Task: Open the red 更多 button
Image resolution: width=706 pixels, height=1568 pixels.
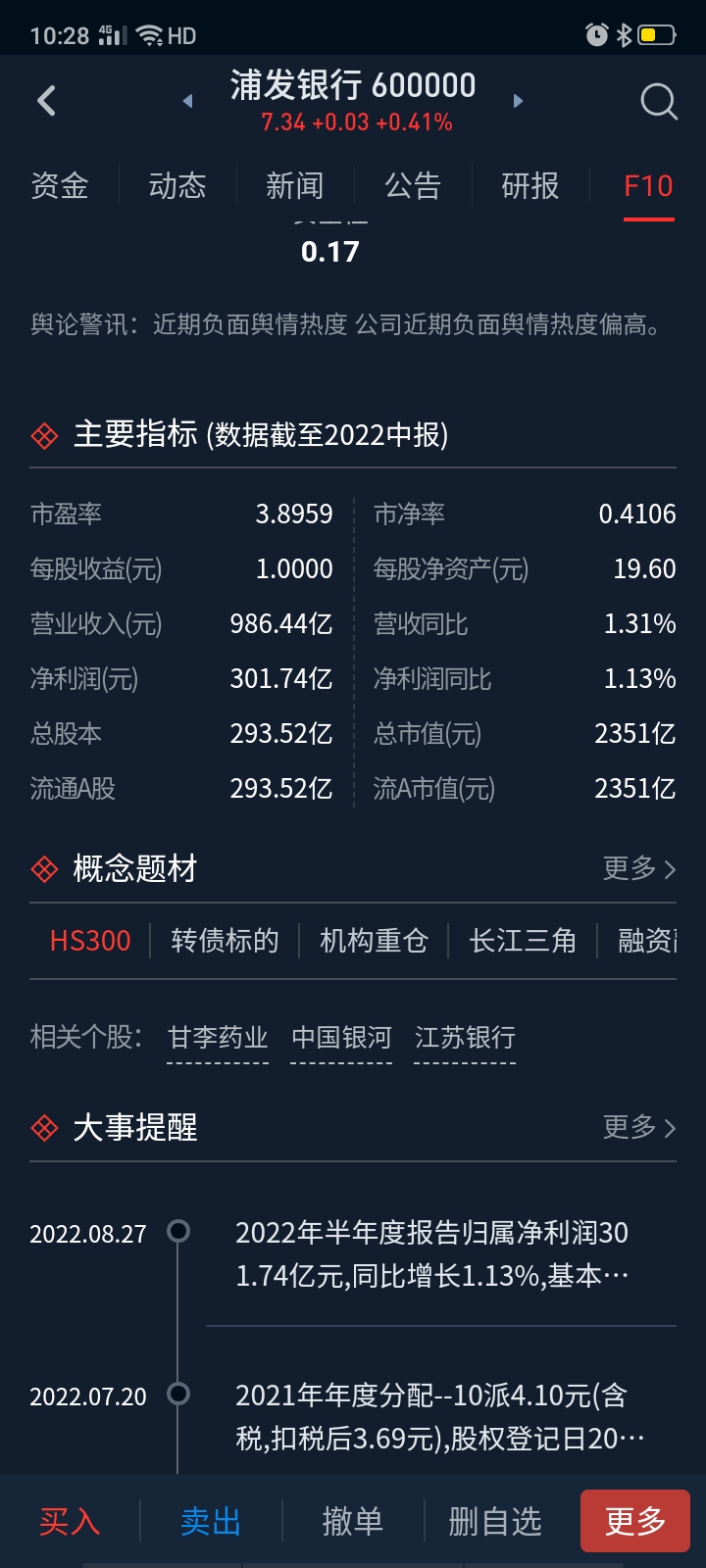Action: click(634, 1521)
